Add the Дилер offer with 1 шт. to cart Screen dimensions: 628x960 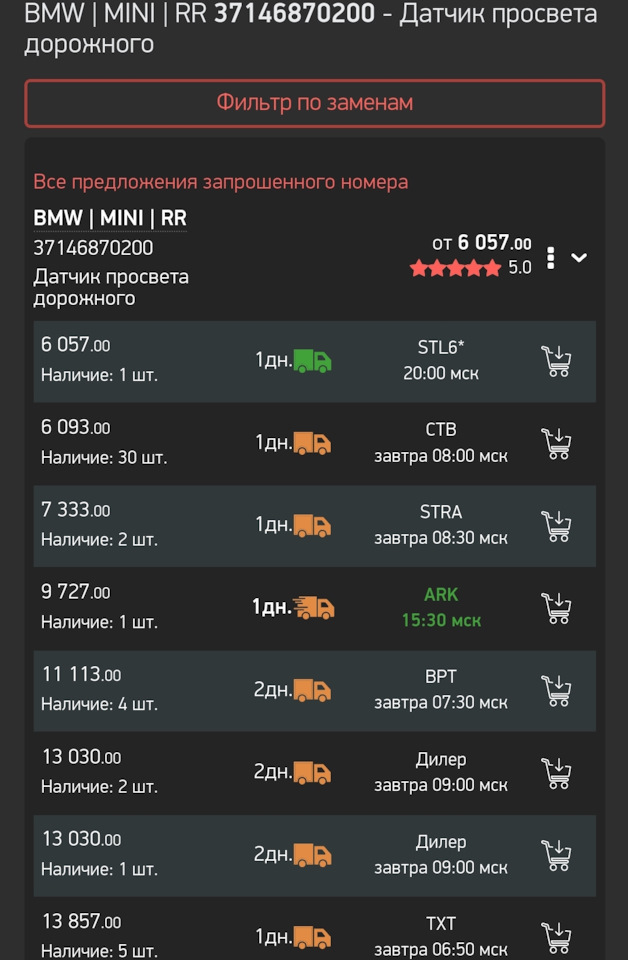556,854
